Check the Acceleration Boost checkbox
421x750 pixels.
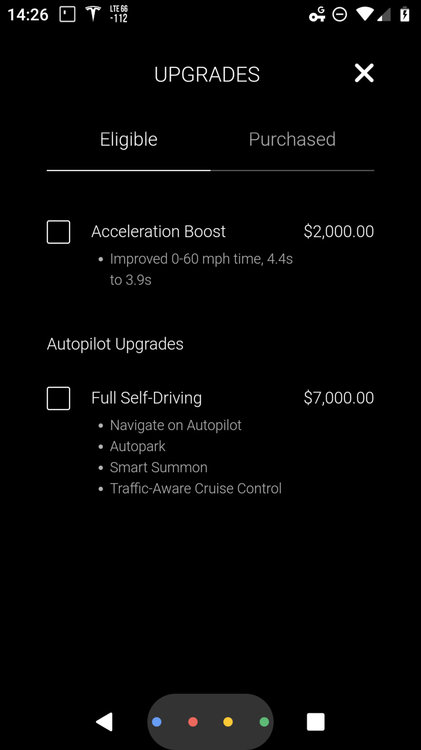pos(58,232)
